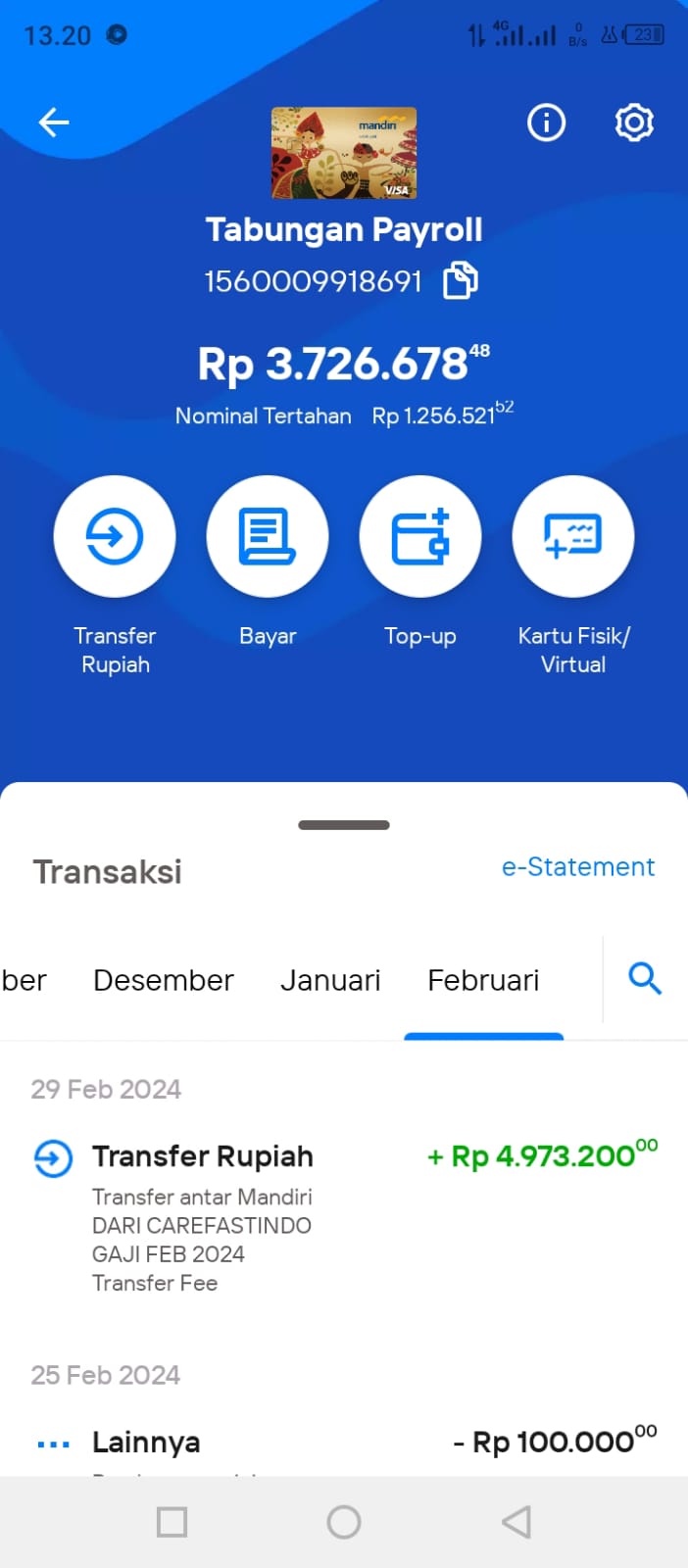
Task: Open the Top-up option
Action: point(420,536)
